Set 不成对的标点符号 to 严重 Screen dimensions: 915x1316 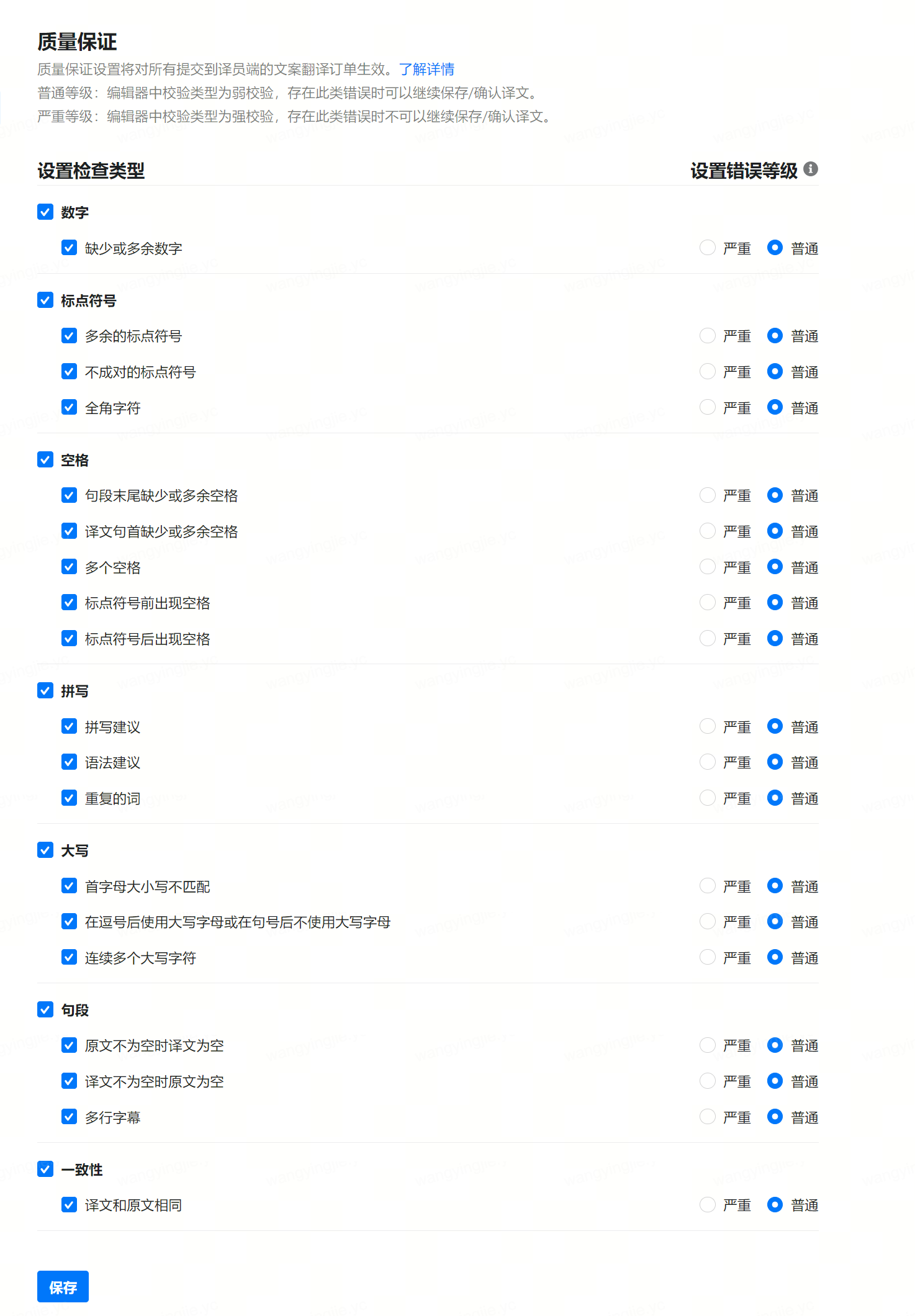coord(708,371)
